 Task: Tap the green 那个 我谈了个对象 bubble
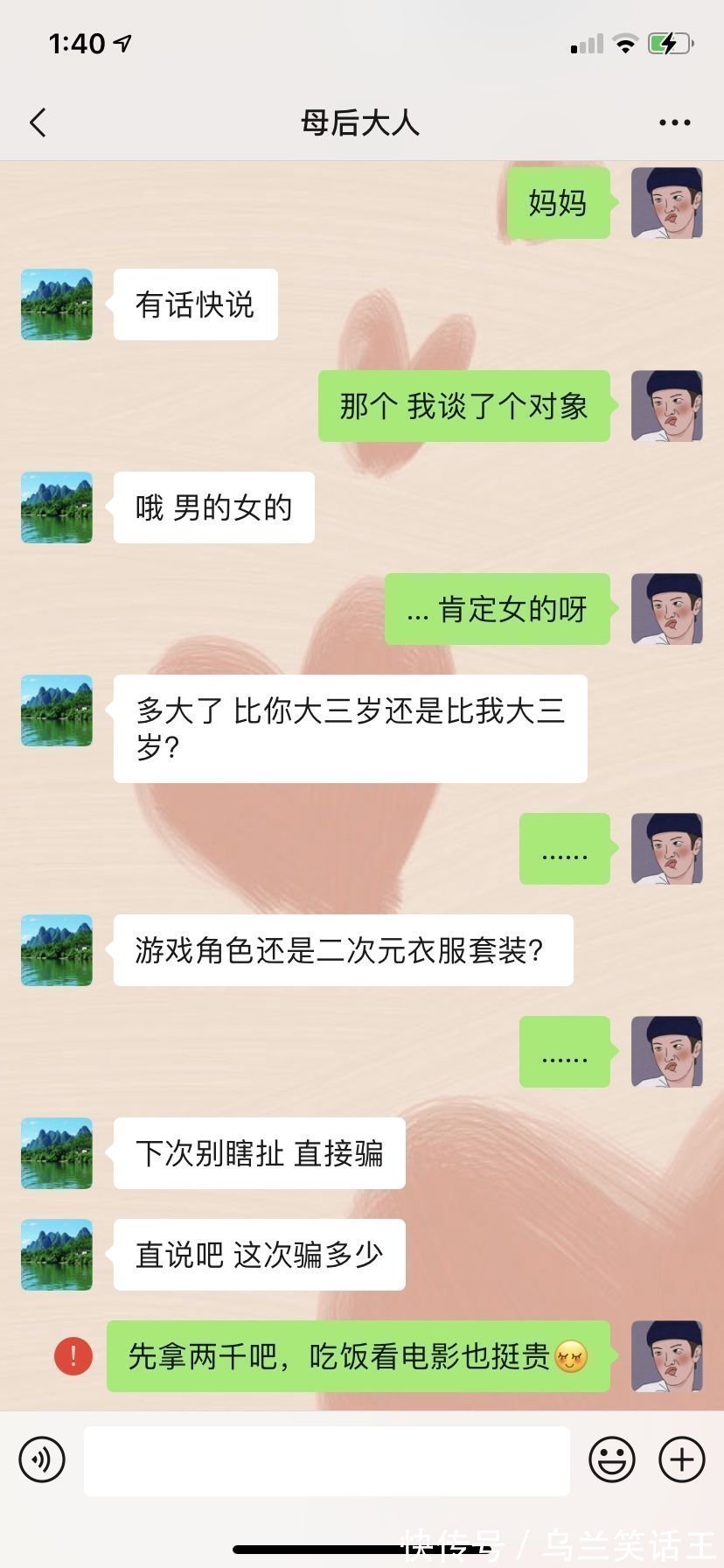(463, 406)
